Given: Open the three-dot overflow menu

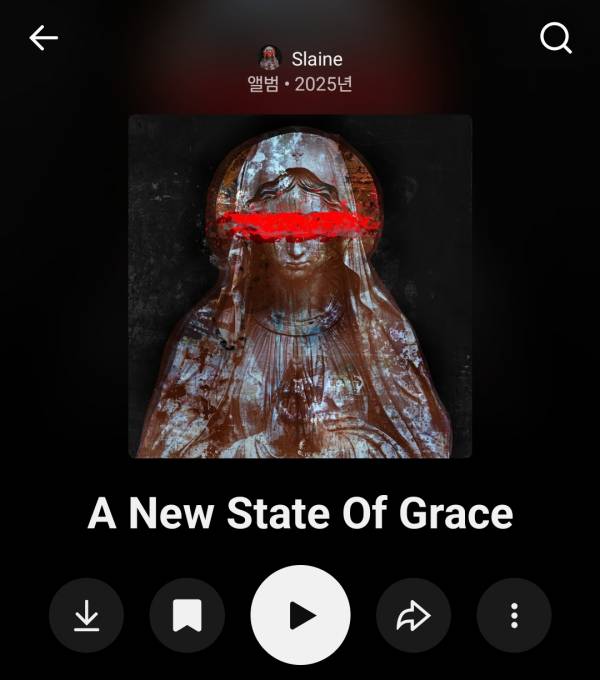Looking at the screenshot, I should [x=513, y=616].
